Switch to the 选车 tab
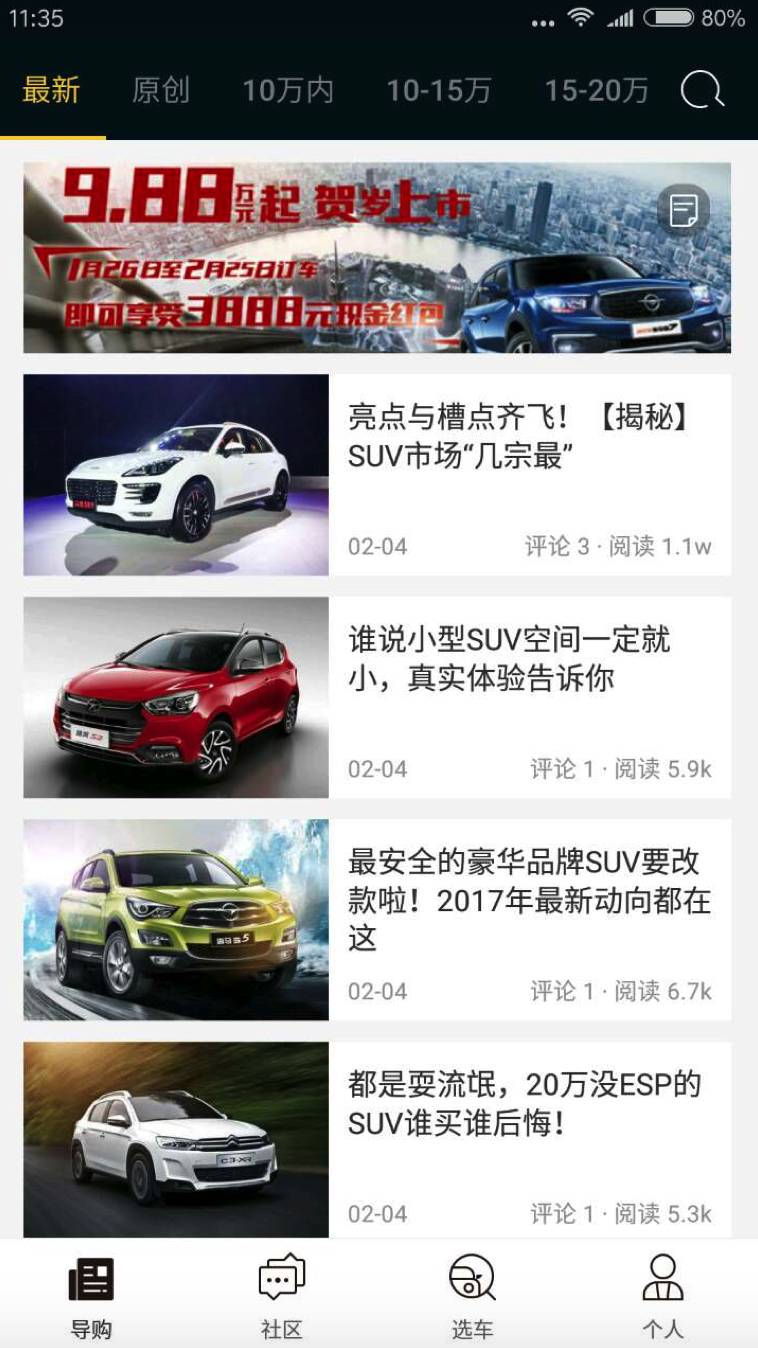The width and height of the screenshot is (758, 1348). (x=472, y=1297)
